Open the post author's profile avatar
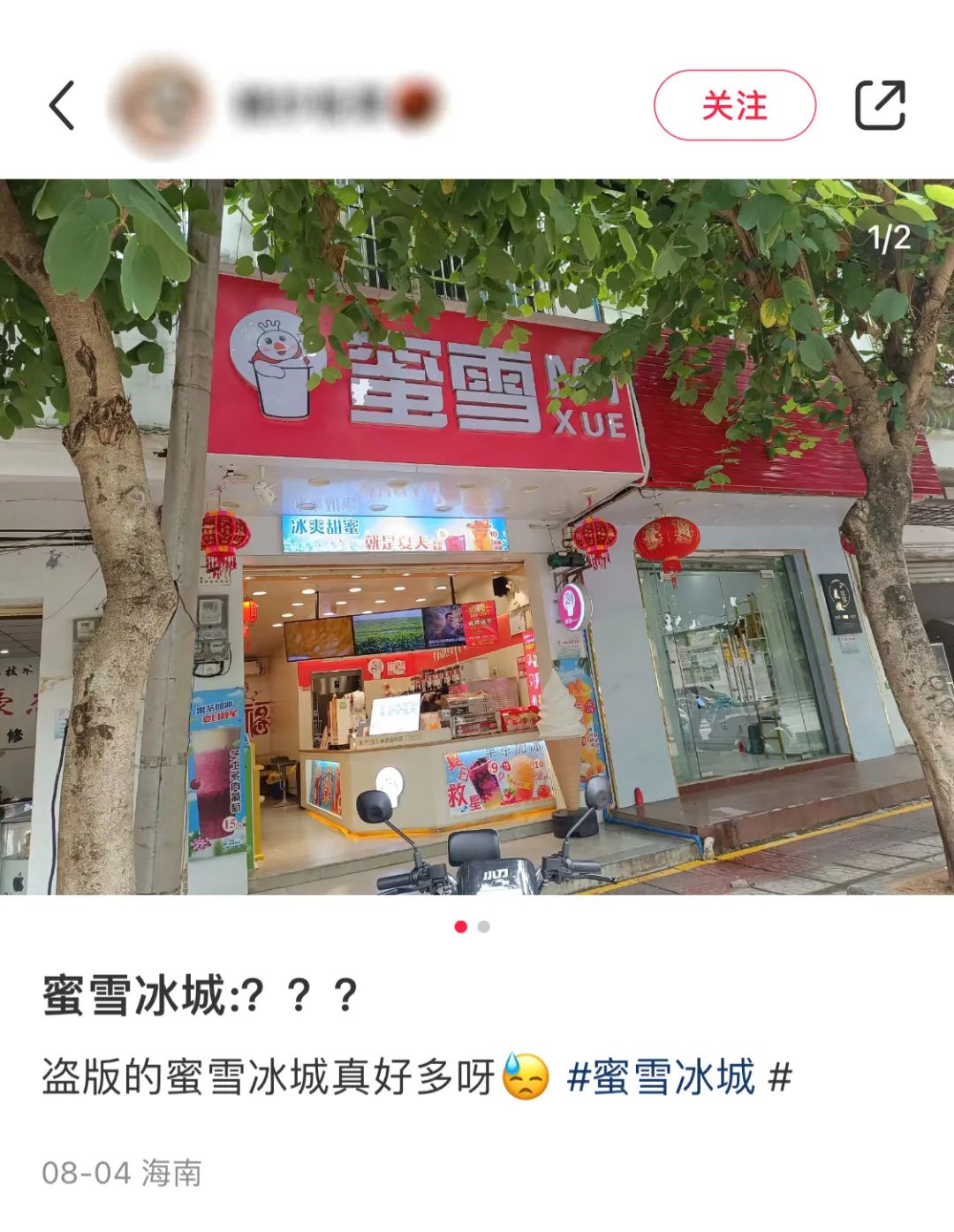 point(160,106)
